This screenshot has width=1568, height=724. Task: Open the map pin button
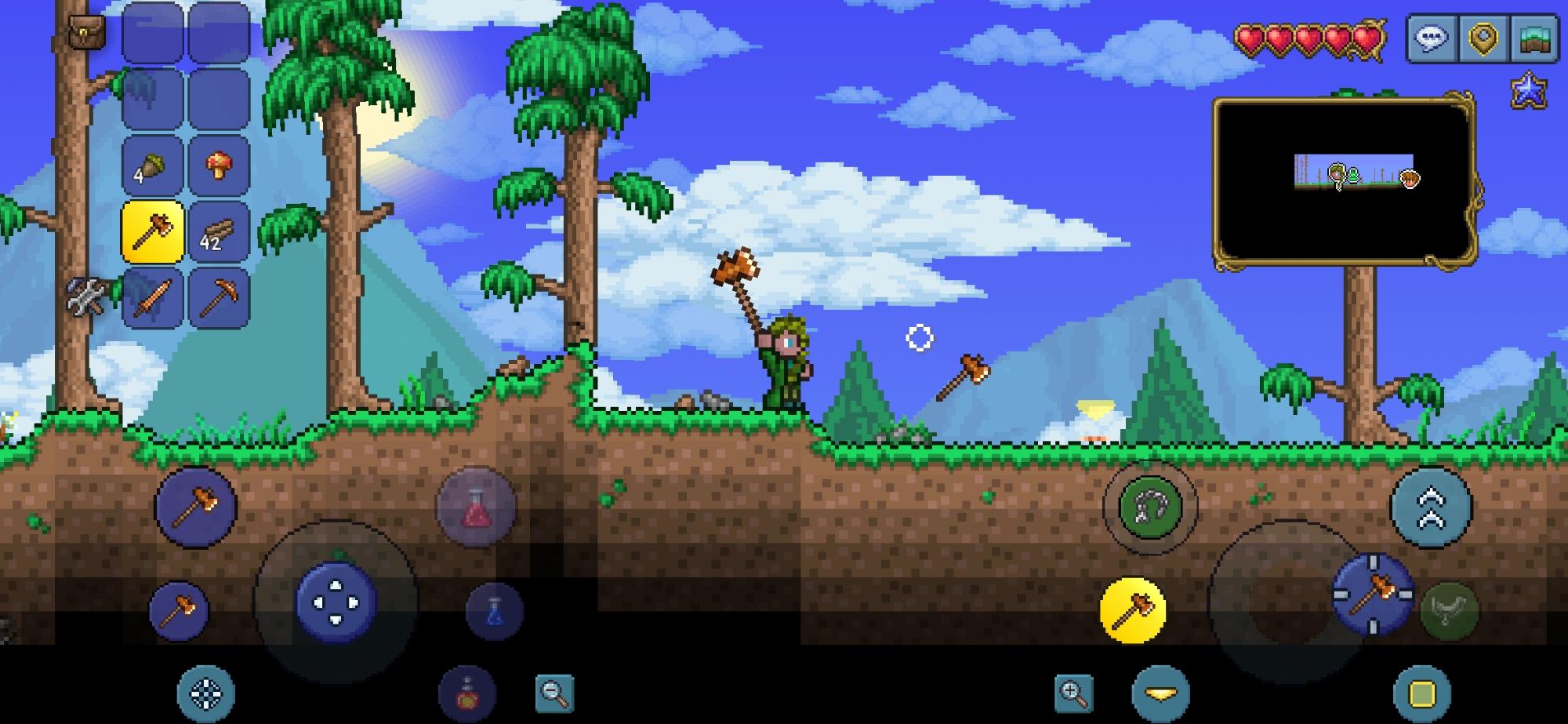point(1483,38)
